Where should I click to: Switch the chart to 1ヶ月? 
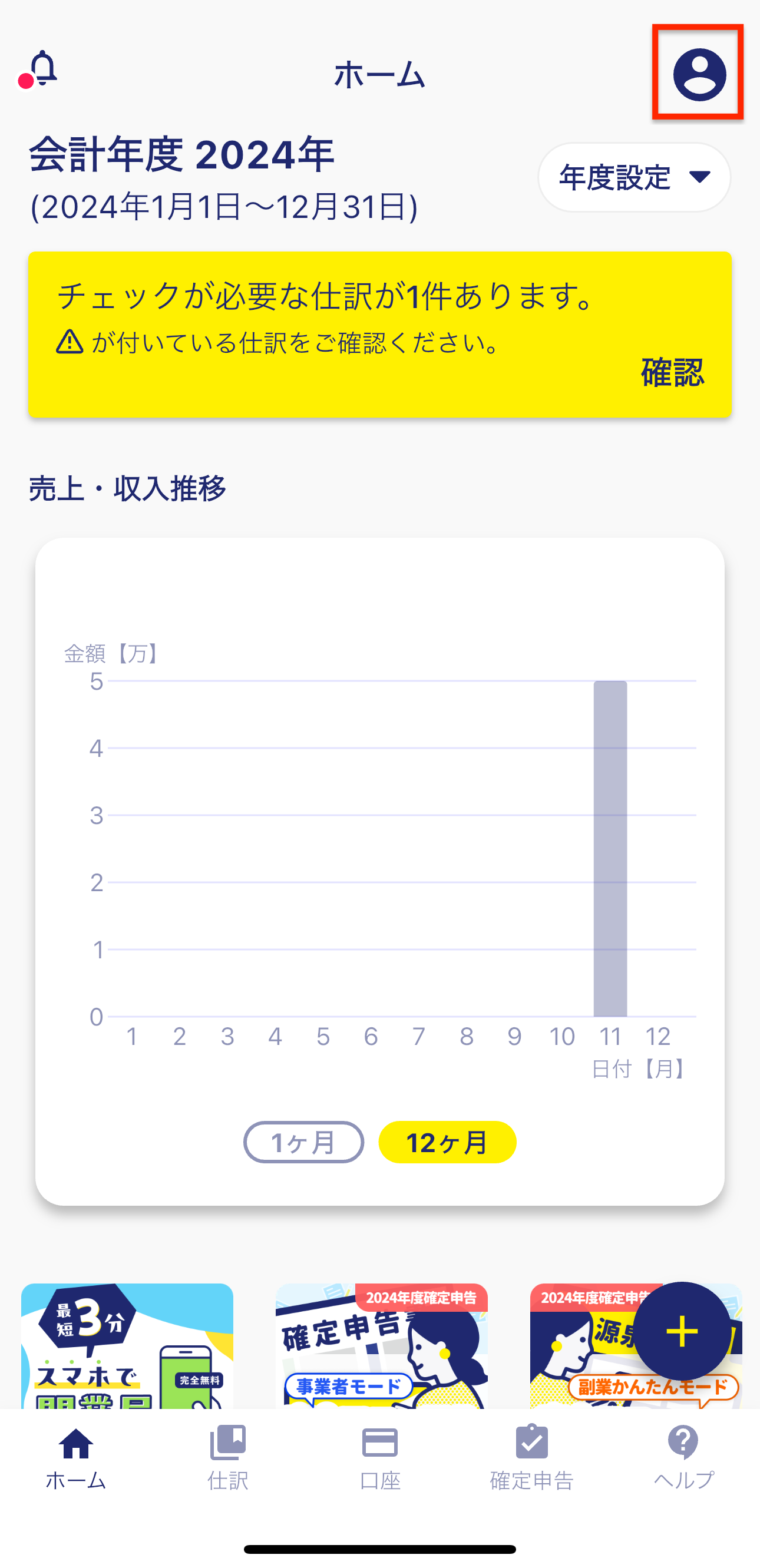coord(303,1142)
